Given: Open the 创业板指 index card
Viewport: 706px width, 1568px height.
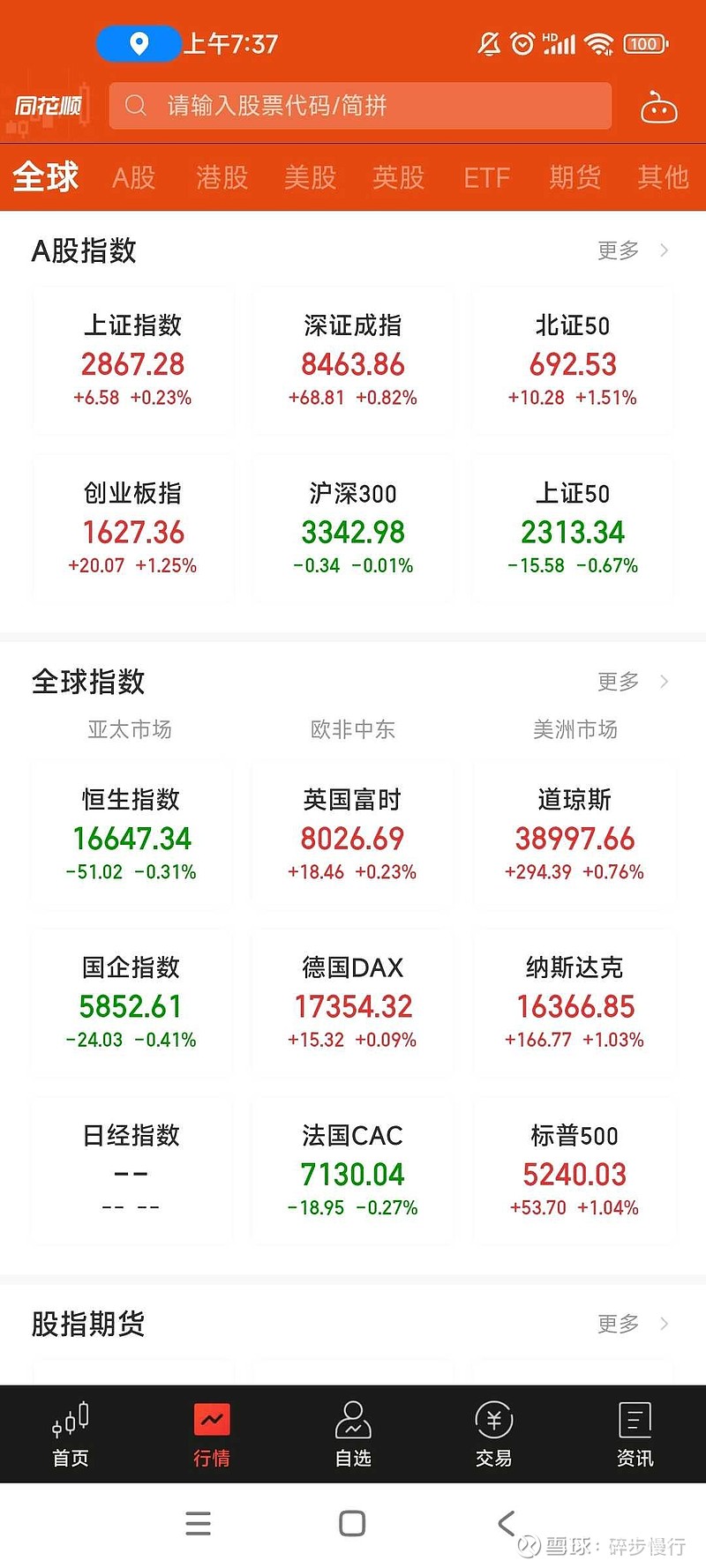Looking at the screenshot, I should (x=133, y=528).
